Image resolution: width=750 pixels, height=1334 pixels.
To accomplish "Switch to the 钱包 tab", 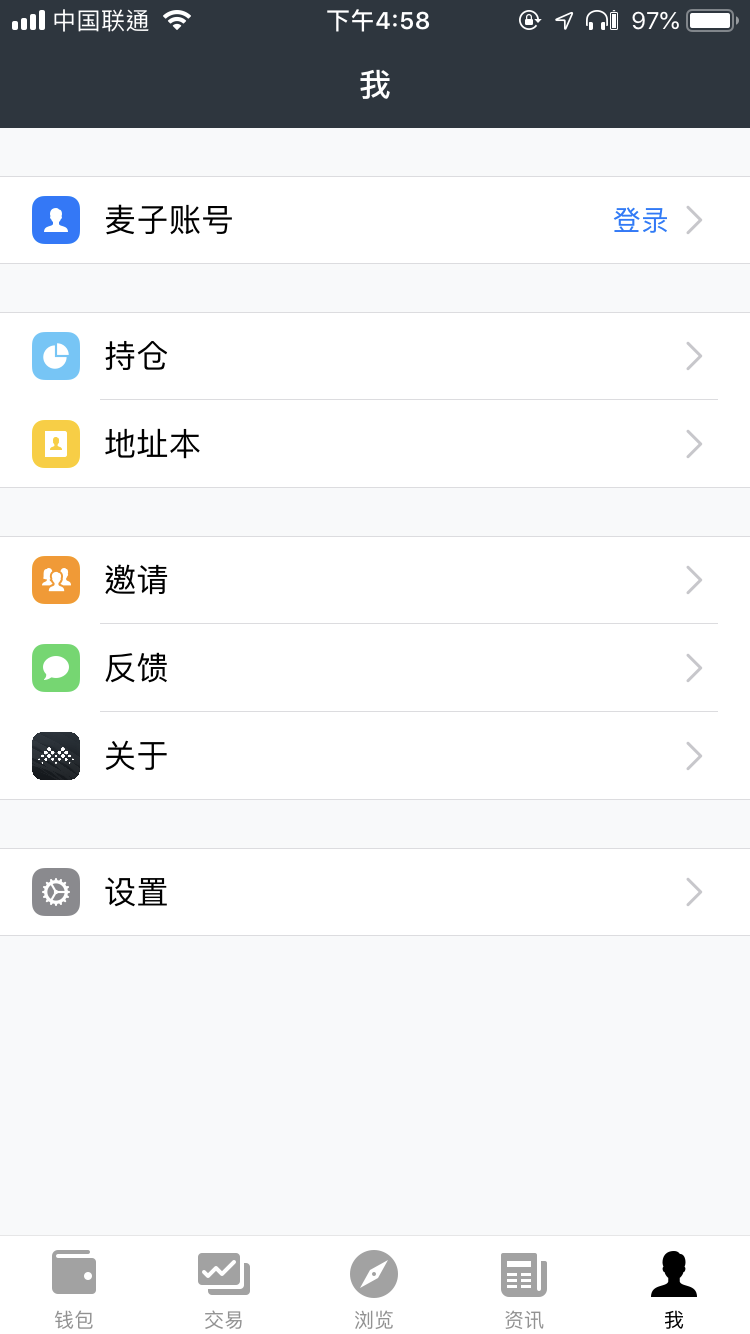I will tap(74, 1288).
